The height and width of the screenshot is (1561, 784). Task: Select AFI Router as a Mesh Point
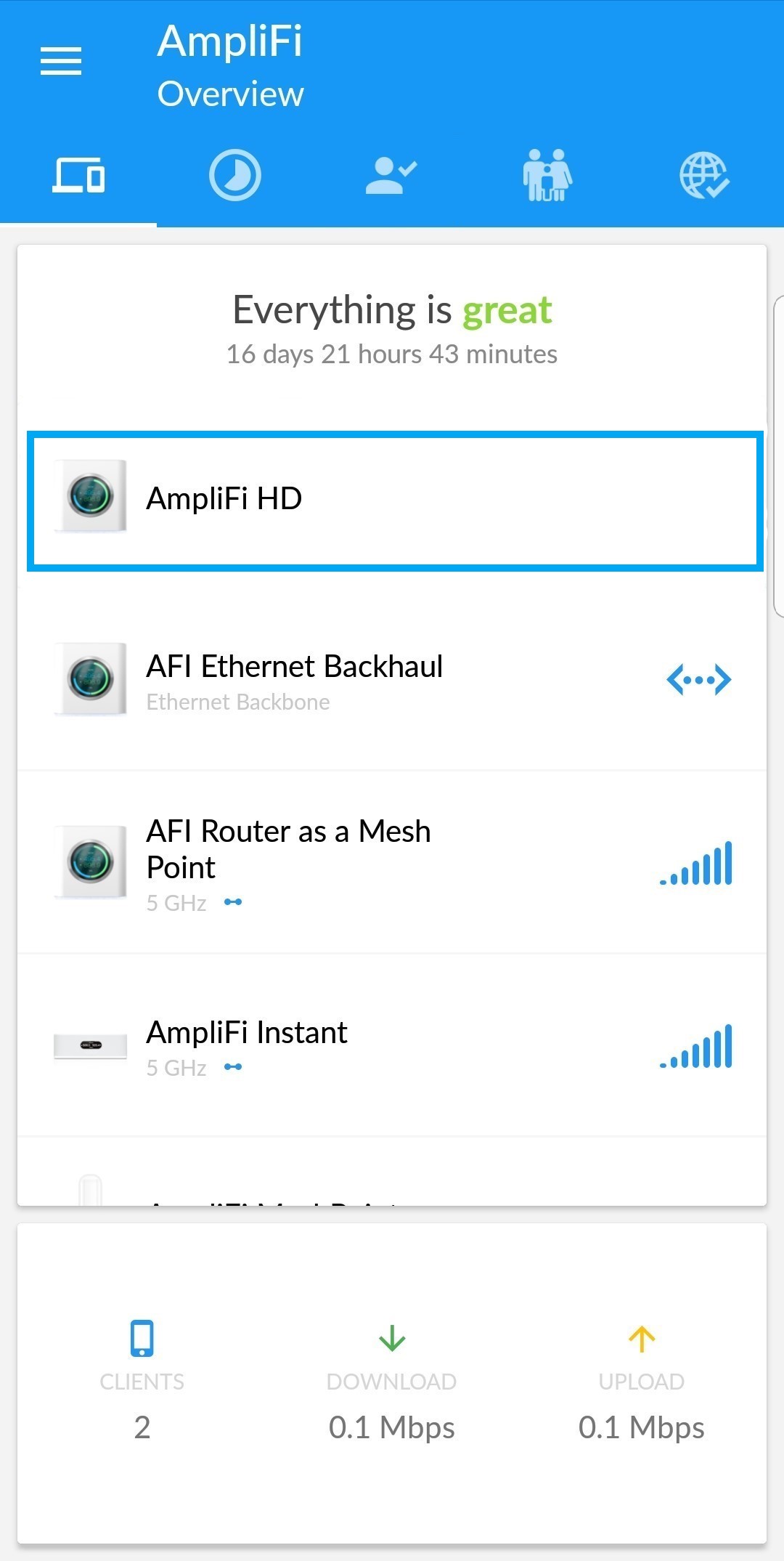392,863
